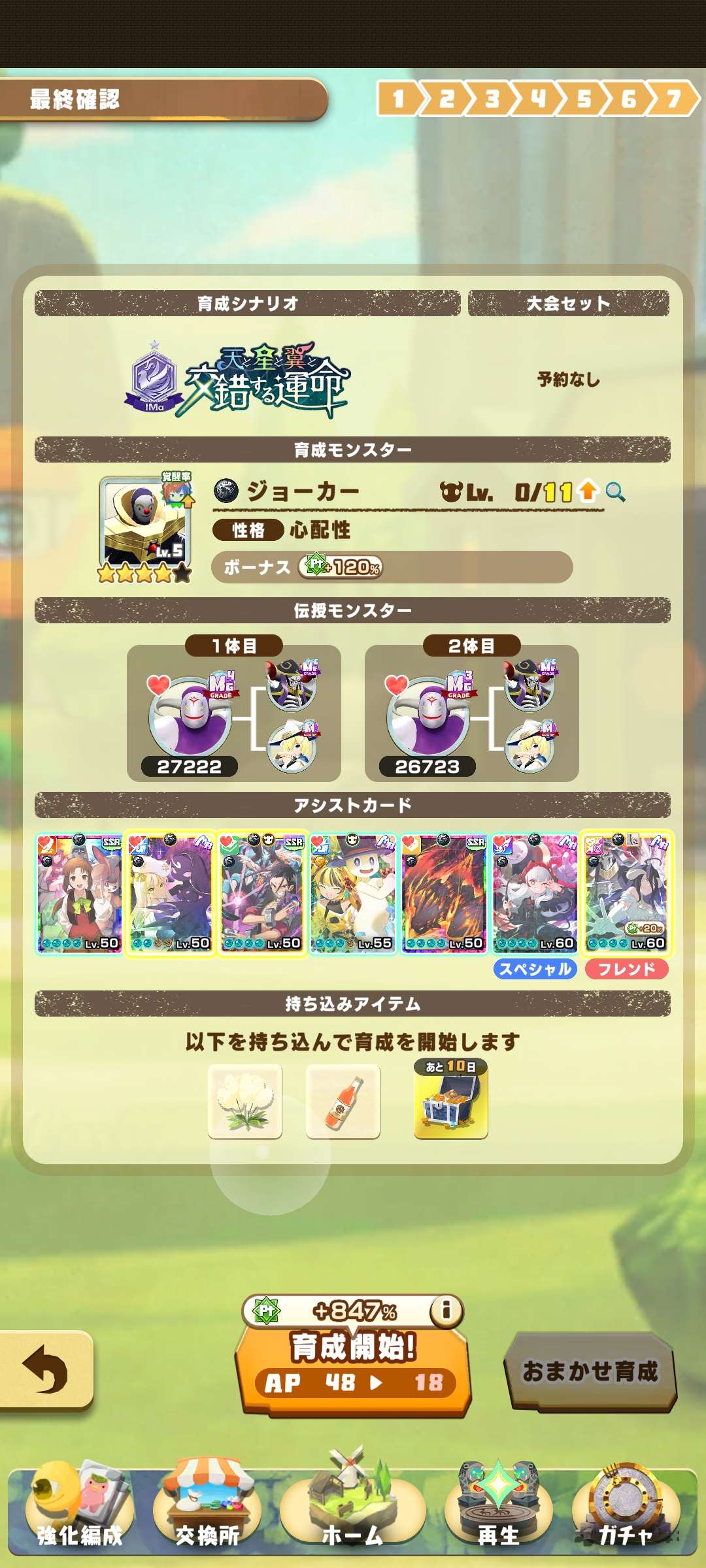Open the ガチャ tab
This screenshot has height=1568, width=706.
(x=626, y=1509)
